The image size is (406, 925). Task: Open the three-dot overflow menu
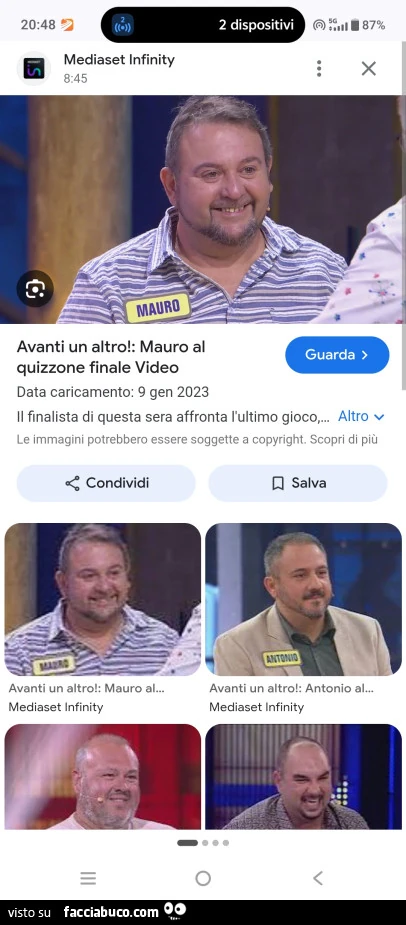(x=319, y=68)
